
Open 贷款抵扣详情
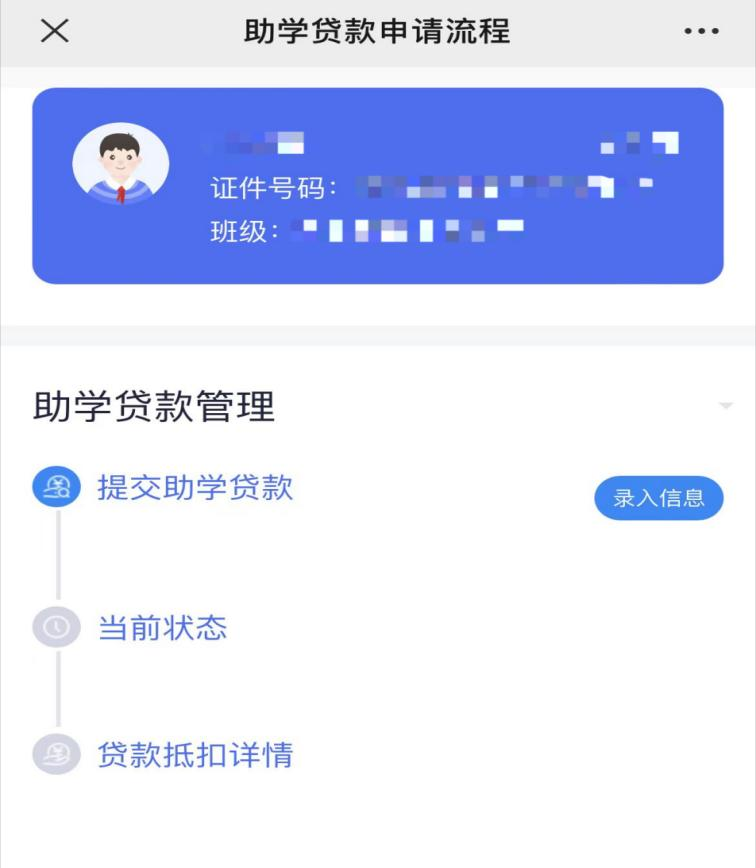click(x=194, y=755)
